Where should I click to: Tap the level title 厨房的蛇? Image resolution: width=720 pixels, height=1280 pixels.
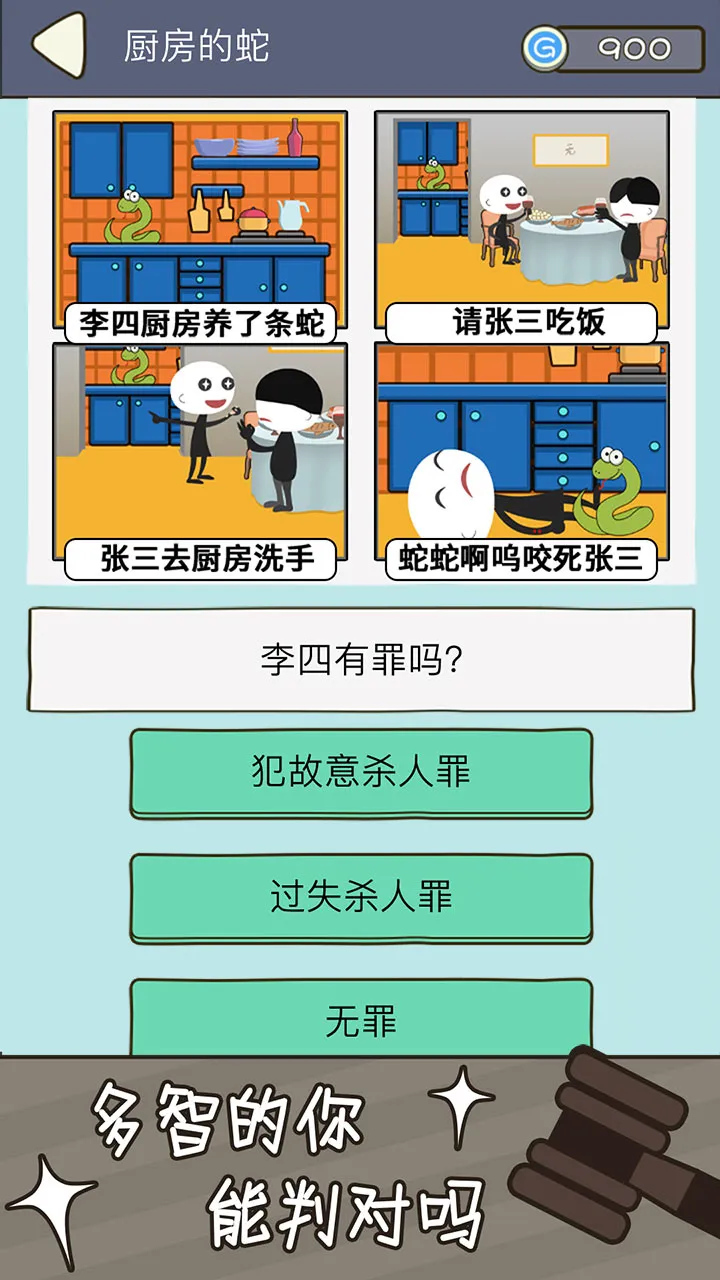click(195, 42)
